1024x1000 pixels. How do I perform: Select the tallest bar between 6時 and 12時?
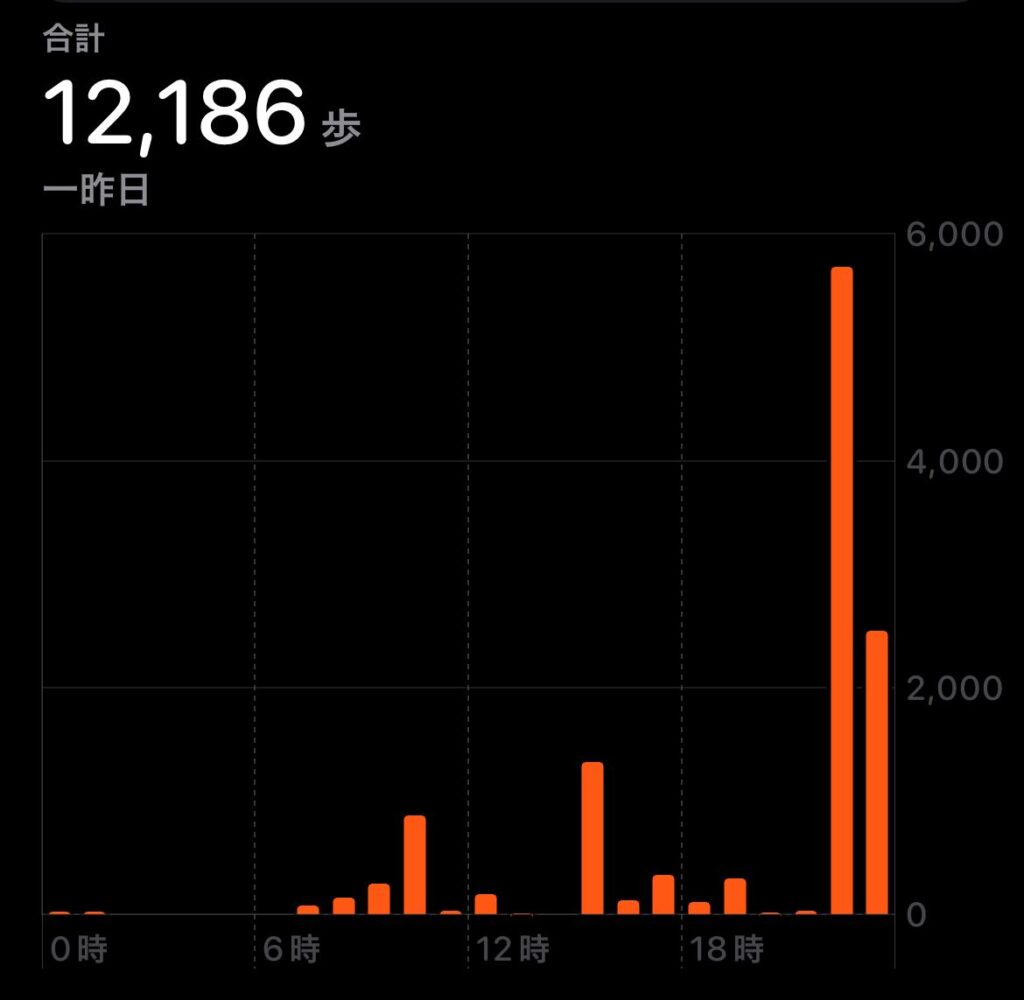tap(415, 865)
